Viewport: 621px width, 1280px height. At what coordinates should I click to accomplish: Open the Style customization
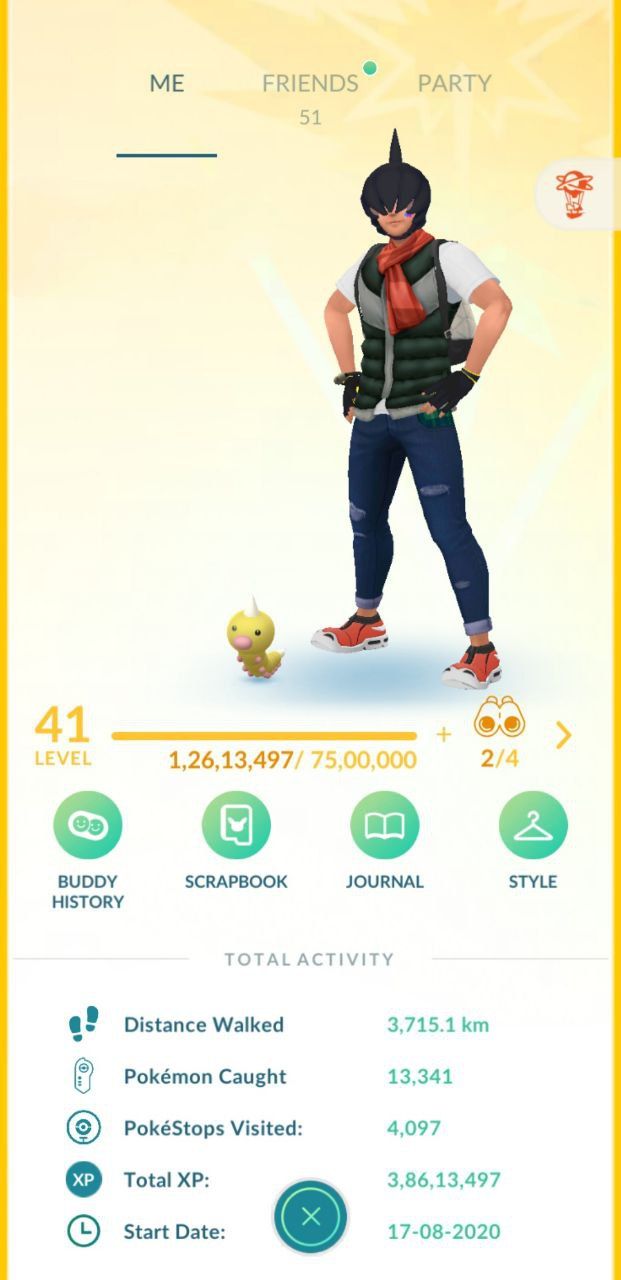[x=533, y=826]
